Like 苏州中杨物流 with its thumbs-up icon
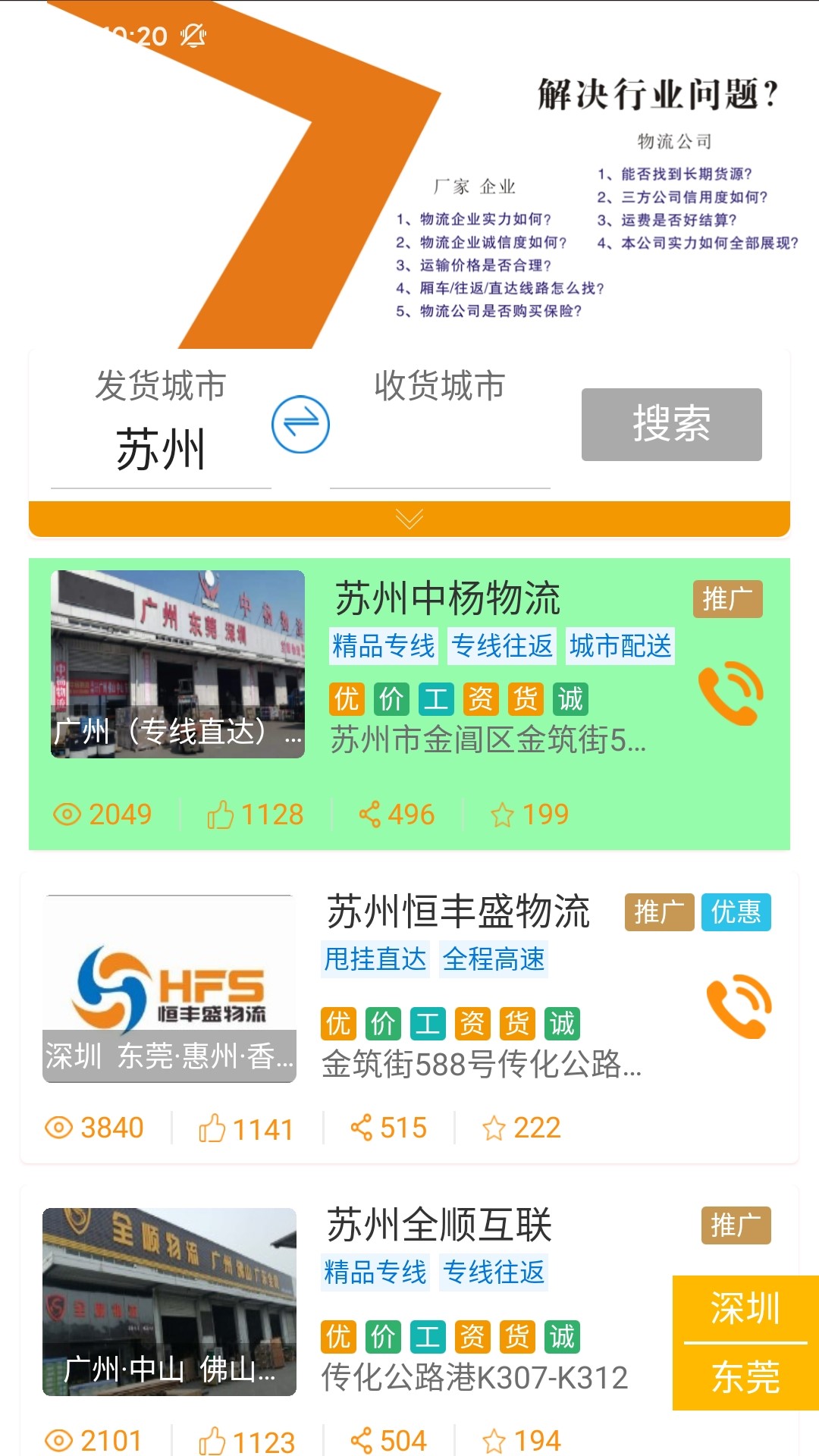 tap(220, 814)
